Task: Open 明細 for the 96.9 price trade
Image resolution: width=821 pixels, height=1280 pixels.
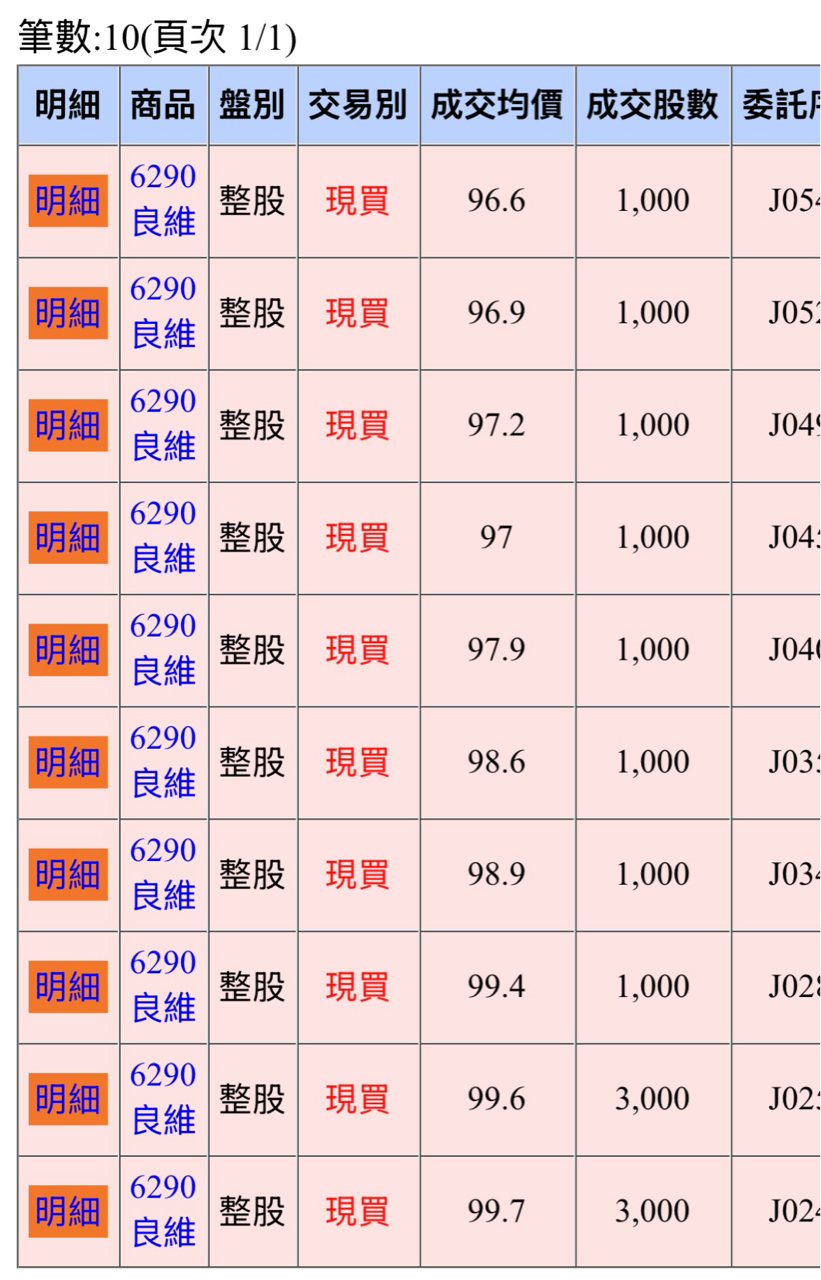Action: 68,313
